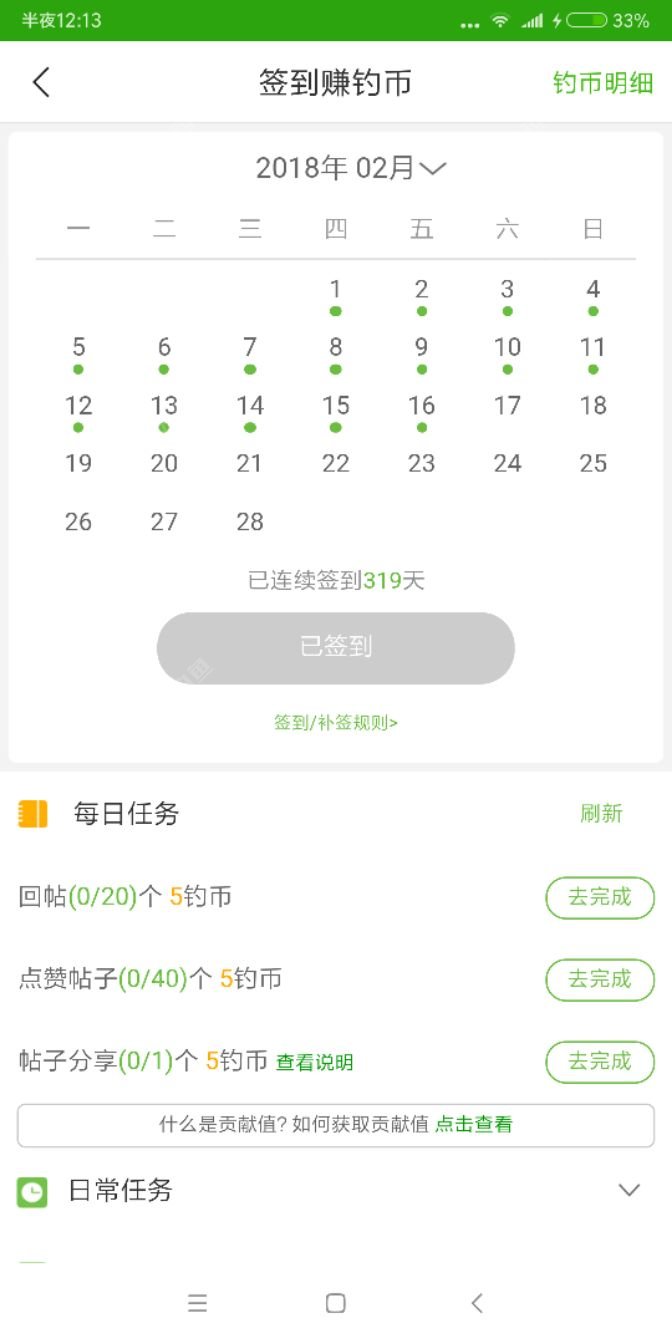Tap 点击查看 about 贡献值

pyautogui.click(x=473, y=1124)
